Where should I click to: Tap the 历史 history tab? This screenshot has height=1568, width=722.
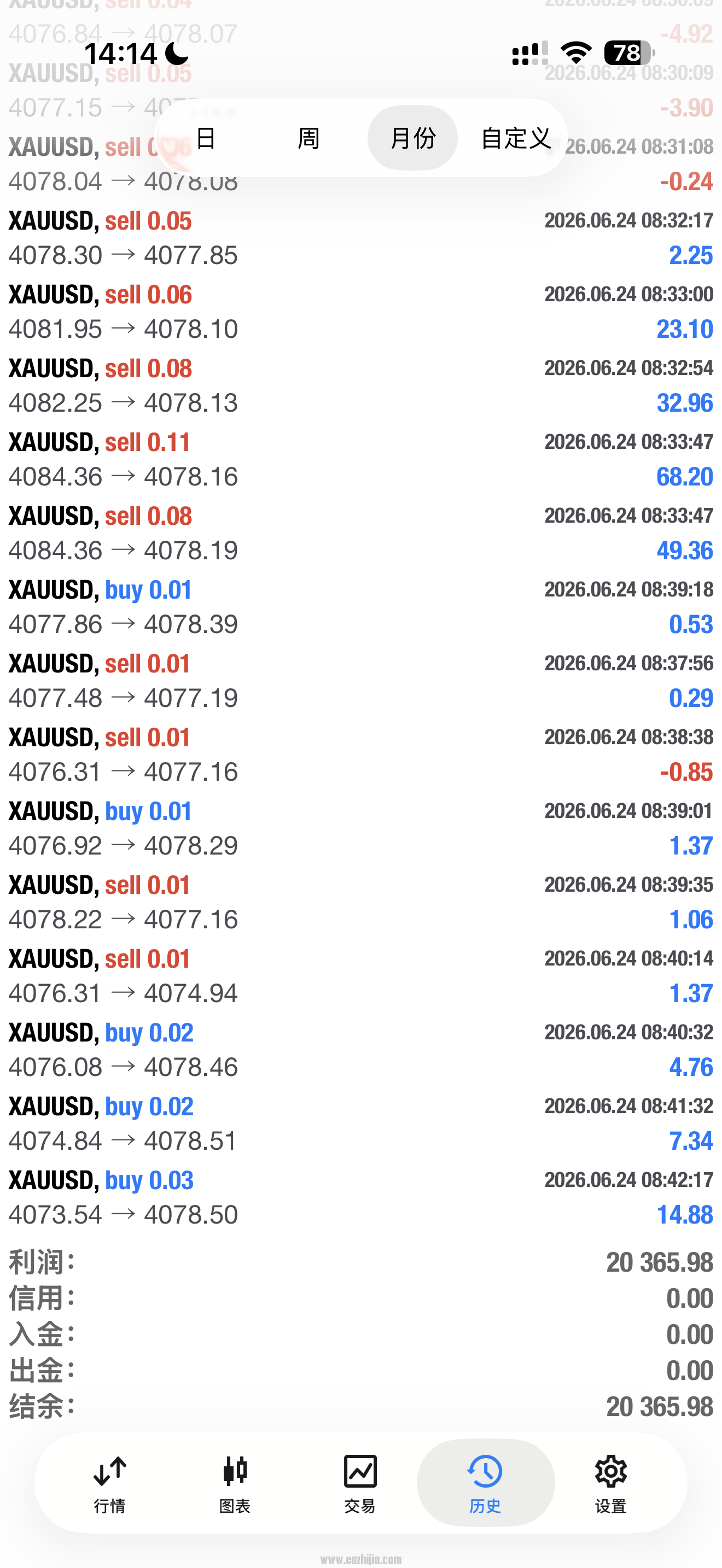(x=485, y=1483)
